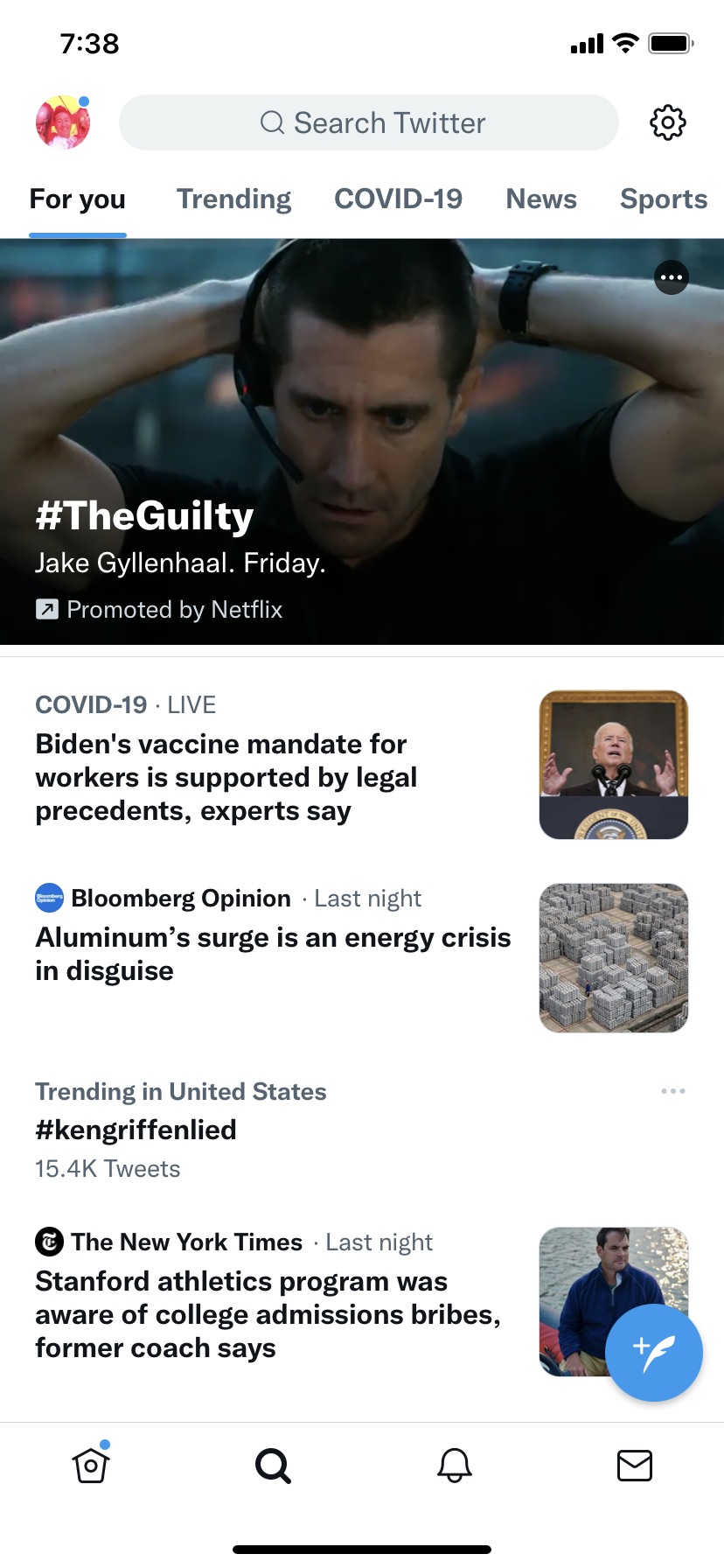Image resolution: width=724 pixels, height=1568 pixels.
Task: Select the News tab
Action: pos(541,199)
